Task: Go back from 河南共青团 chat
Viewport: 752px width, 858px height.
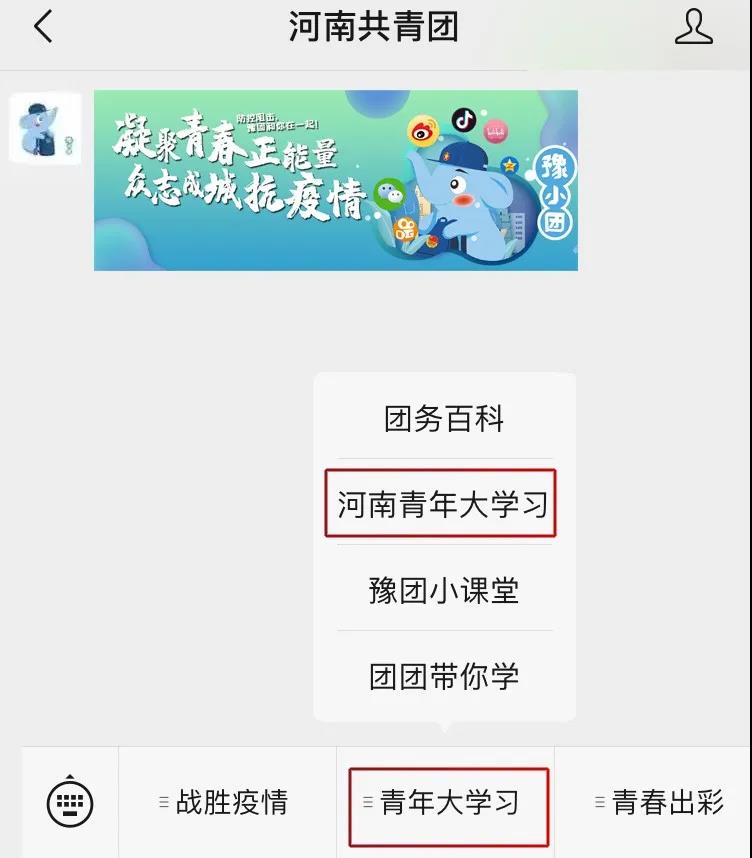Action: coord(42,28)
